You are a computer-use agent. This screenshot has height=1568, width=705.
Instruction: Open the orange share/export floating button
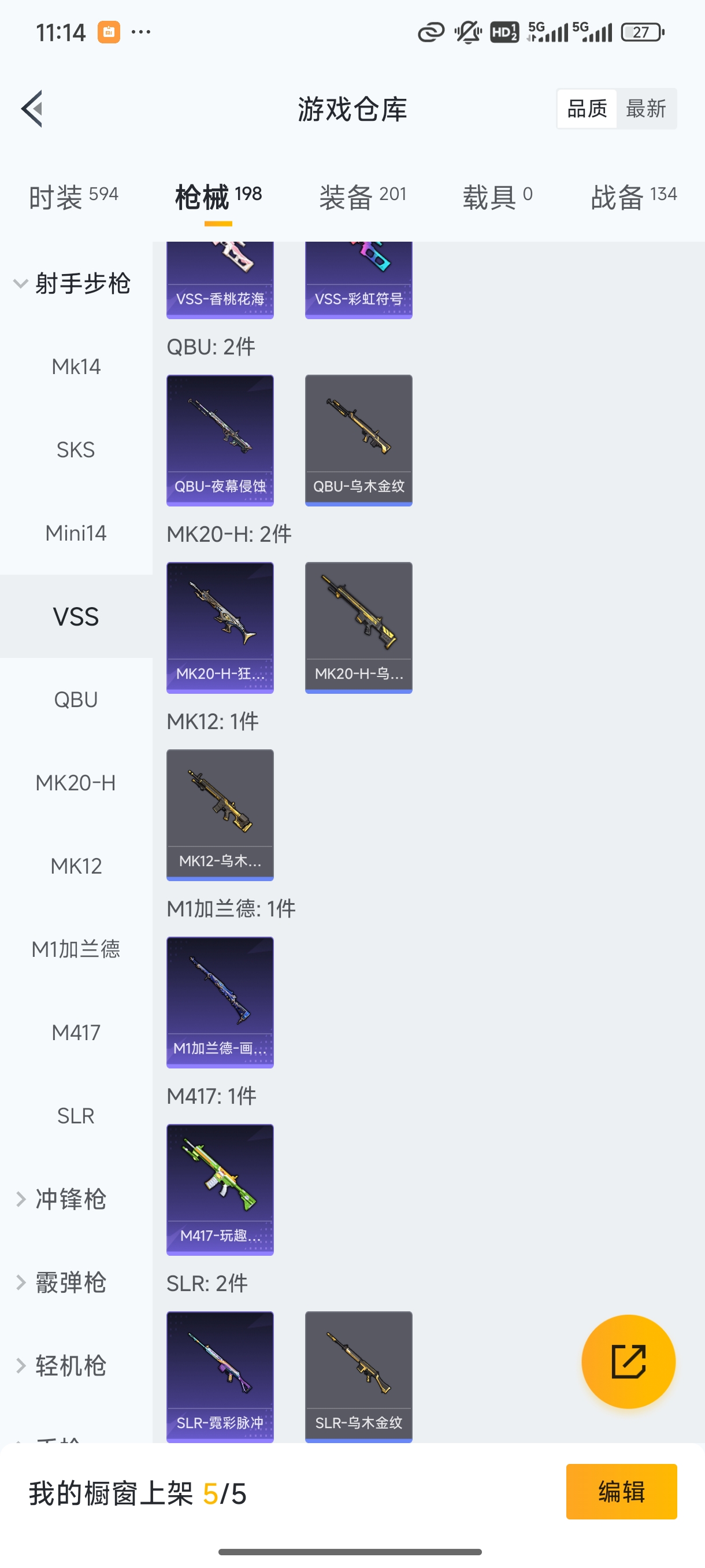(x=629, y=1362)
